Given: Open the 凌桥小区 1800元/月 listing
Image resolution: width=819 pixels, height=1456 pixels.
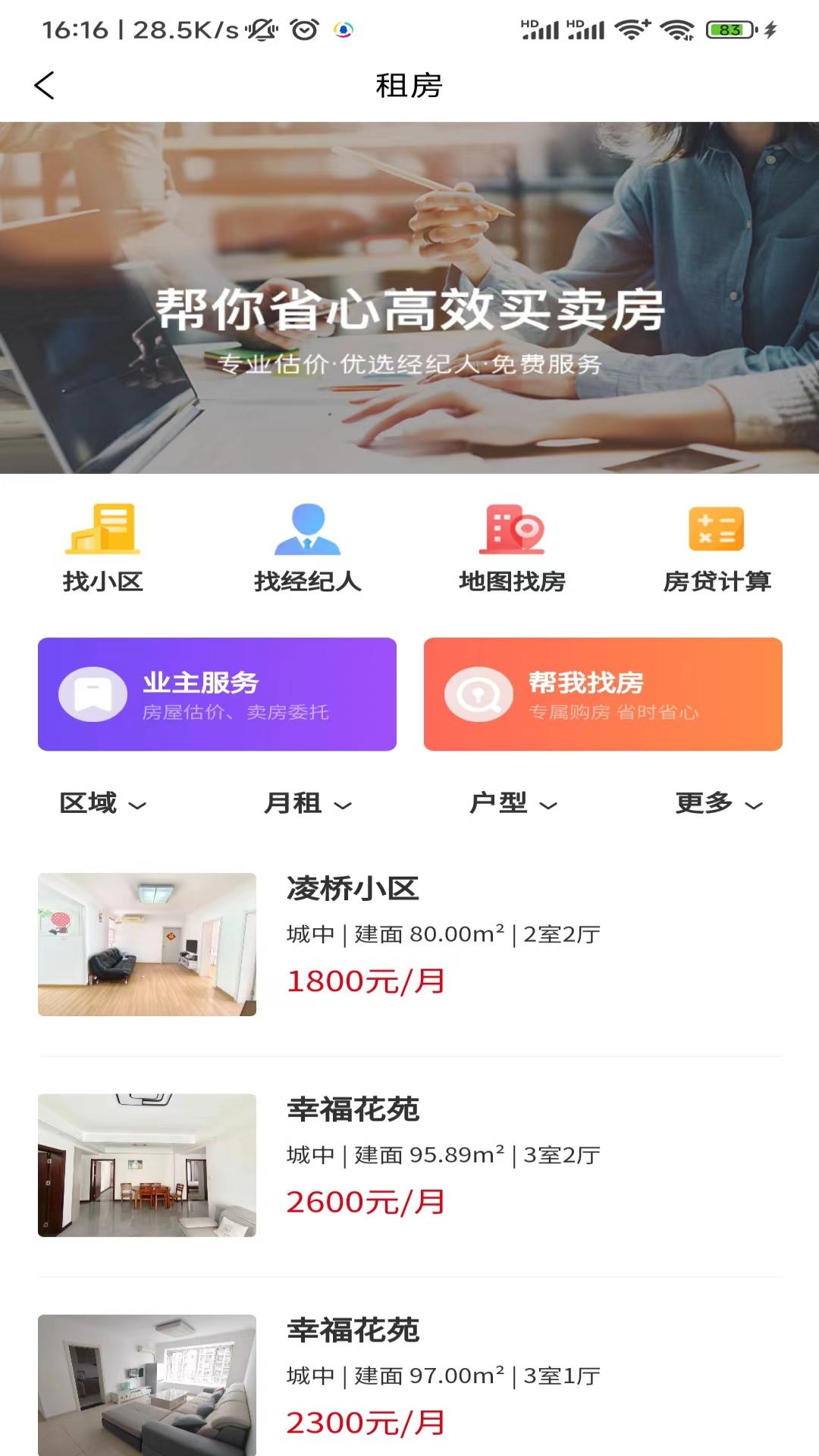Looking at the screenshot, I should tap(409, 944).
